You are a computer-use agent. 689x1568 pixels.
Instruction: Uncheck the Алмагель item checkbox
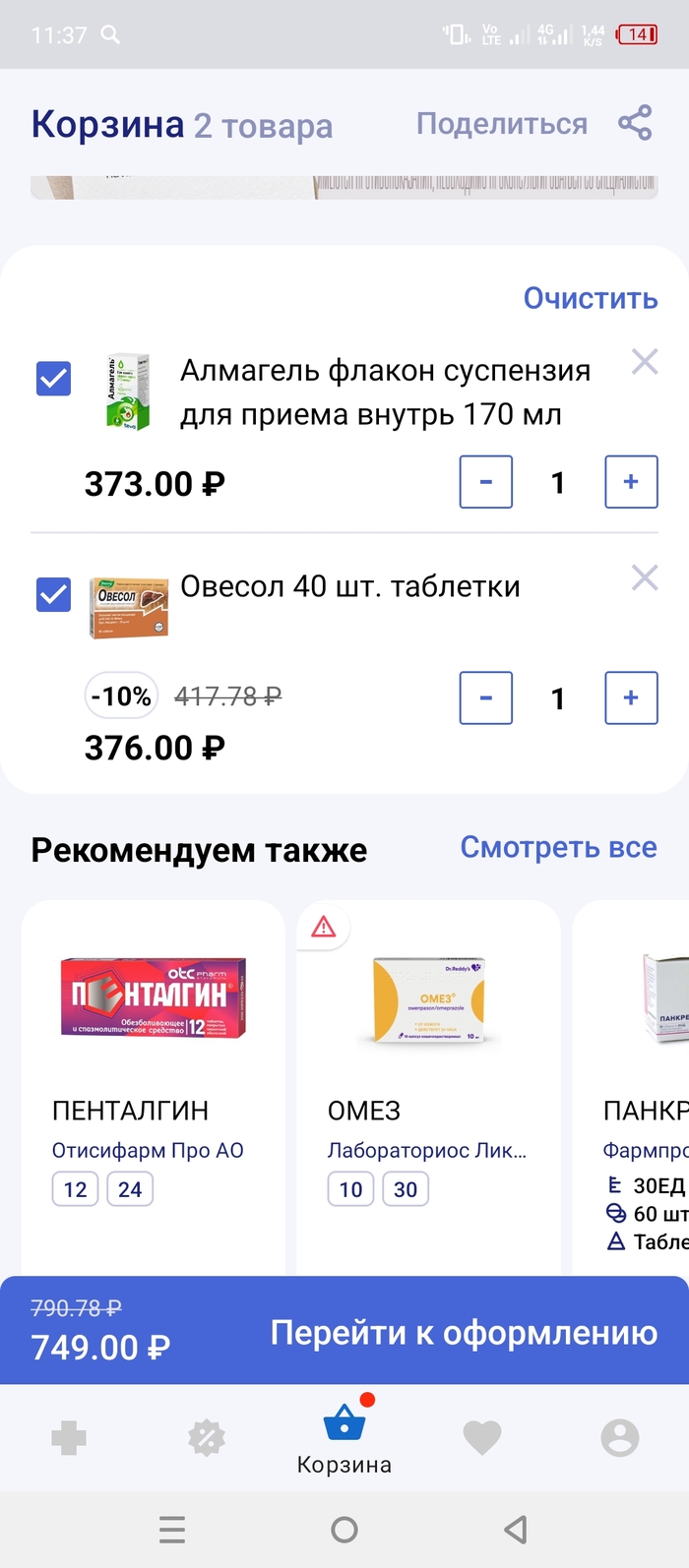point(53,379)
